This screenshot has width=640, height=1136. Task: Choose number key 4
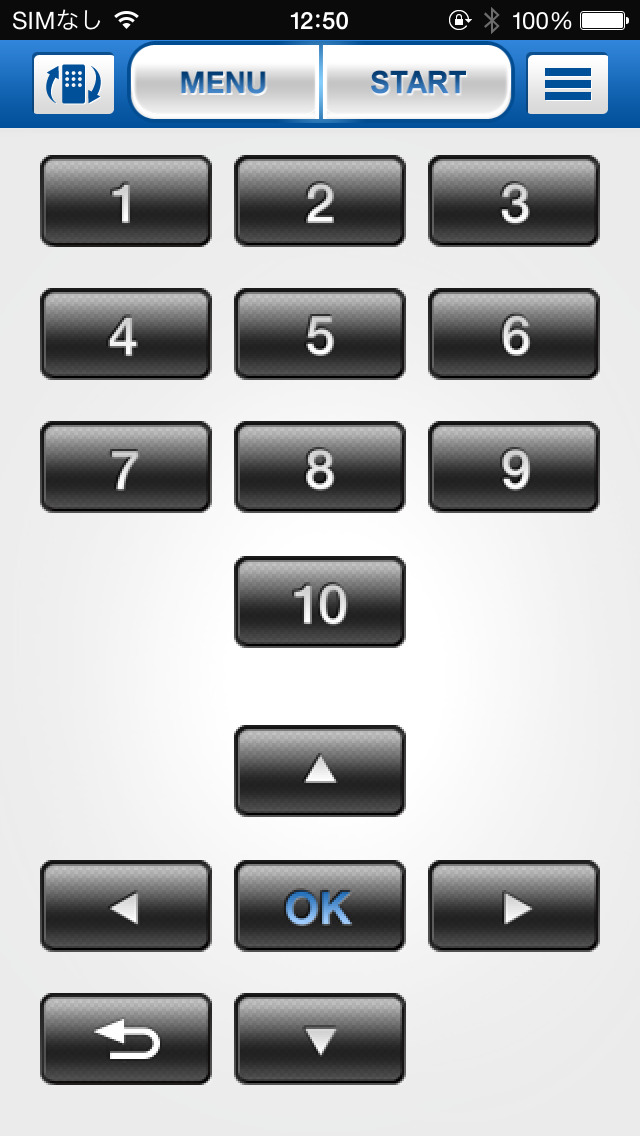coord(126,334)
